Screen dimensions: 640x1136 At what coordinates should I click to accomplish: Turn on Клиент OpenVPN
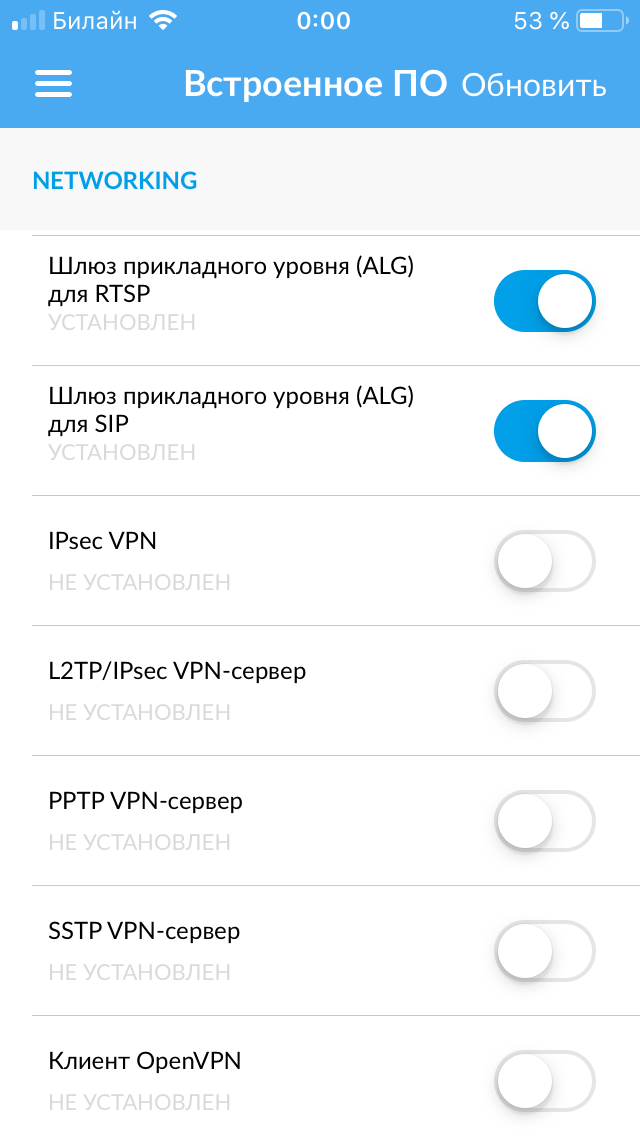pyautogui.click(x=544, y=1081)
